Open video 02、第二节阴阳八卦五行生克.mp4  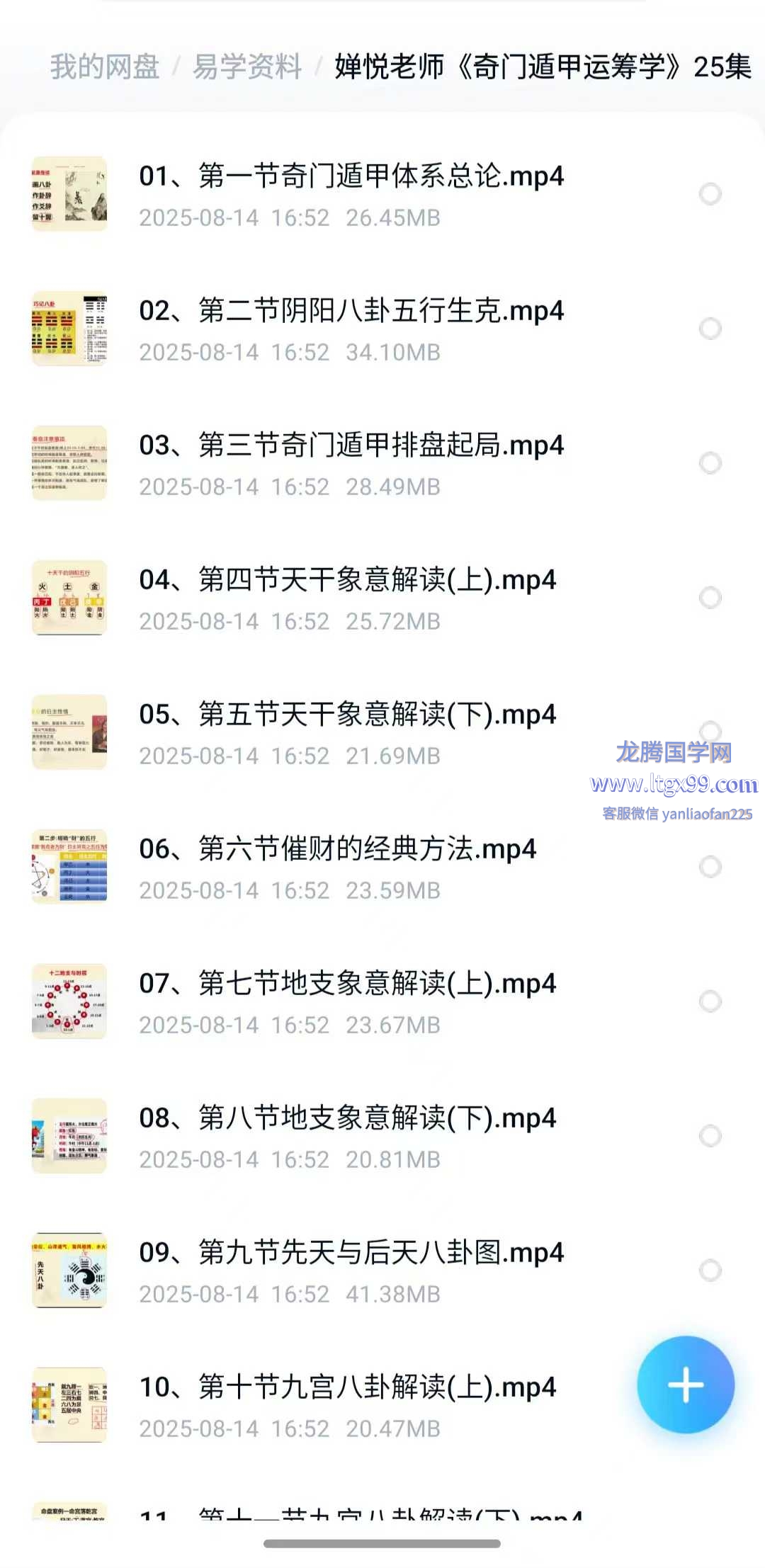point(351,311)
